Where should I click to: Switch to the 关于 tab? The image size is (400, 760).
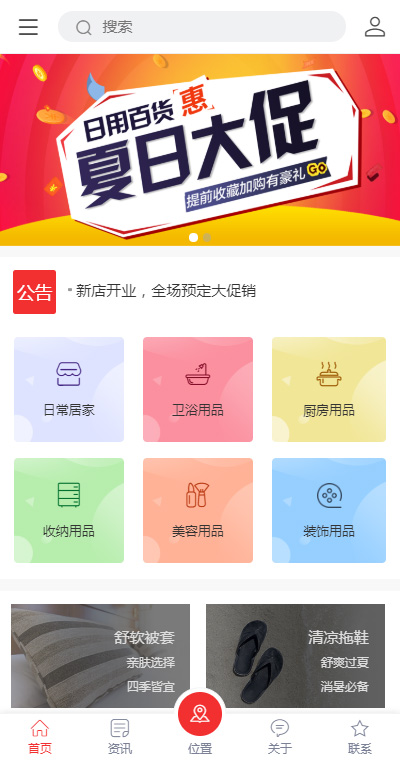pyautogui.click(x=280, y=737)
